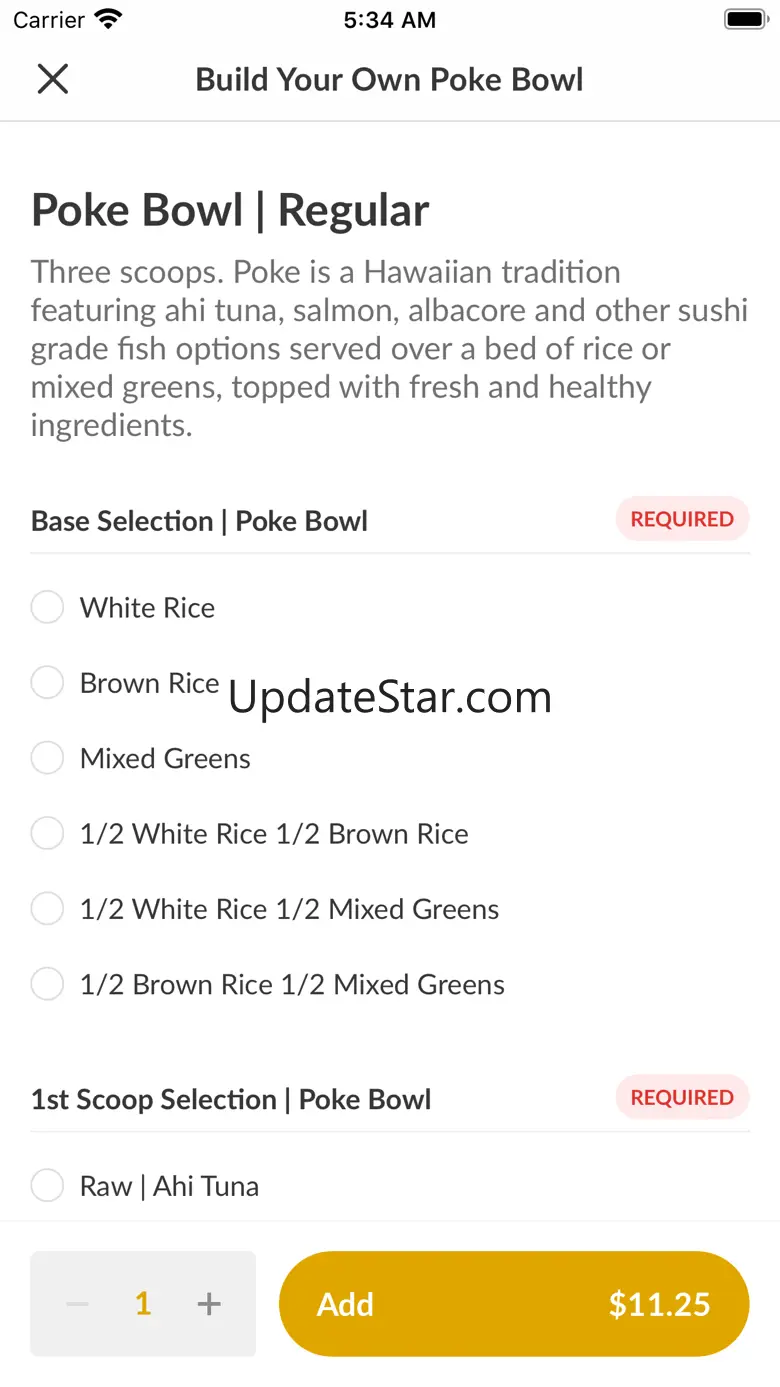Viewport: 780px width, 1387px height.
Task: Increase quantity with the plus button
Action: pyautogui.click(x=209, y=1304)
